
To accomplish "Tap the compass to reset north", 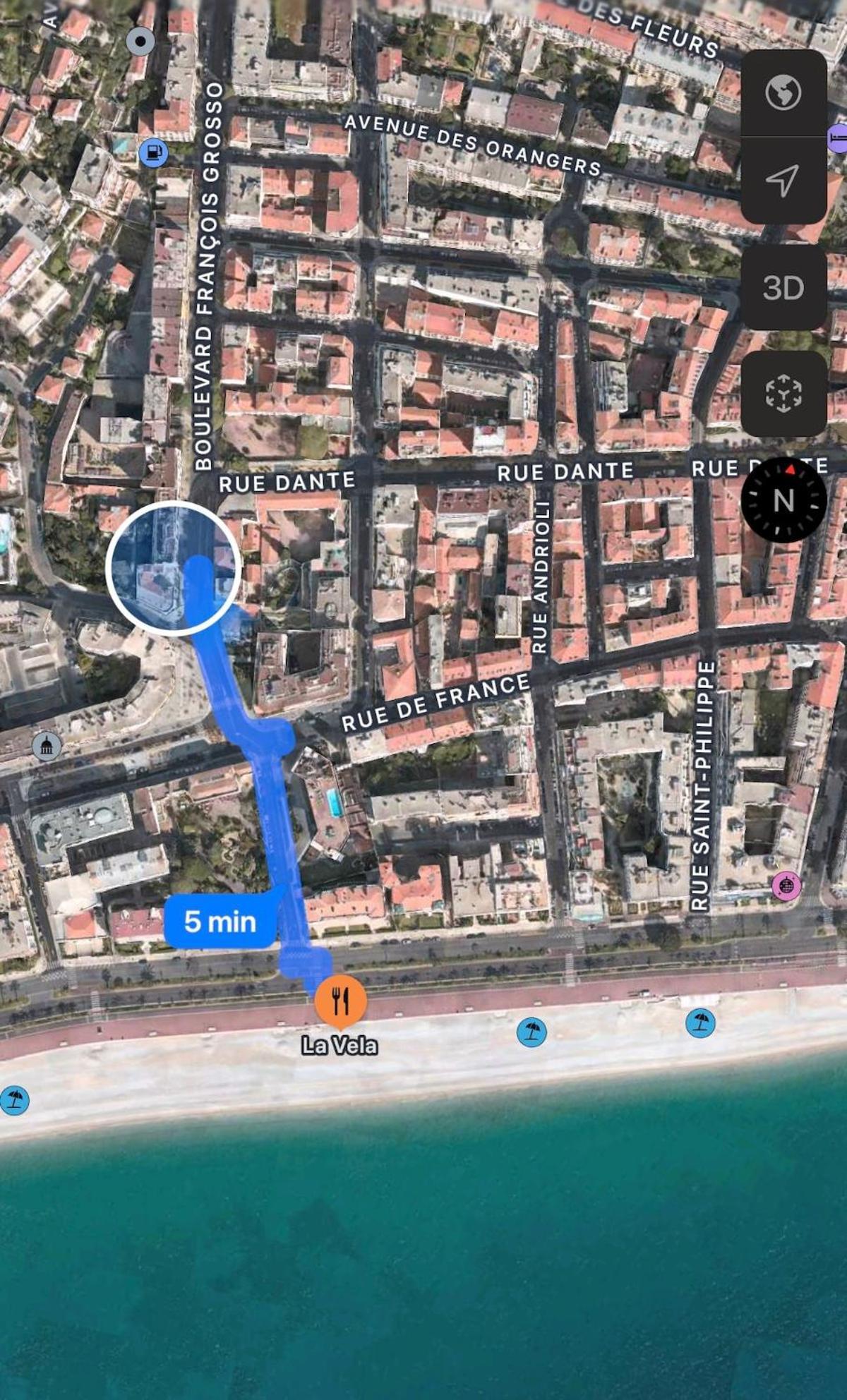I will [x=783, y=500].
